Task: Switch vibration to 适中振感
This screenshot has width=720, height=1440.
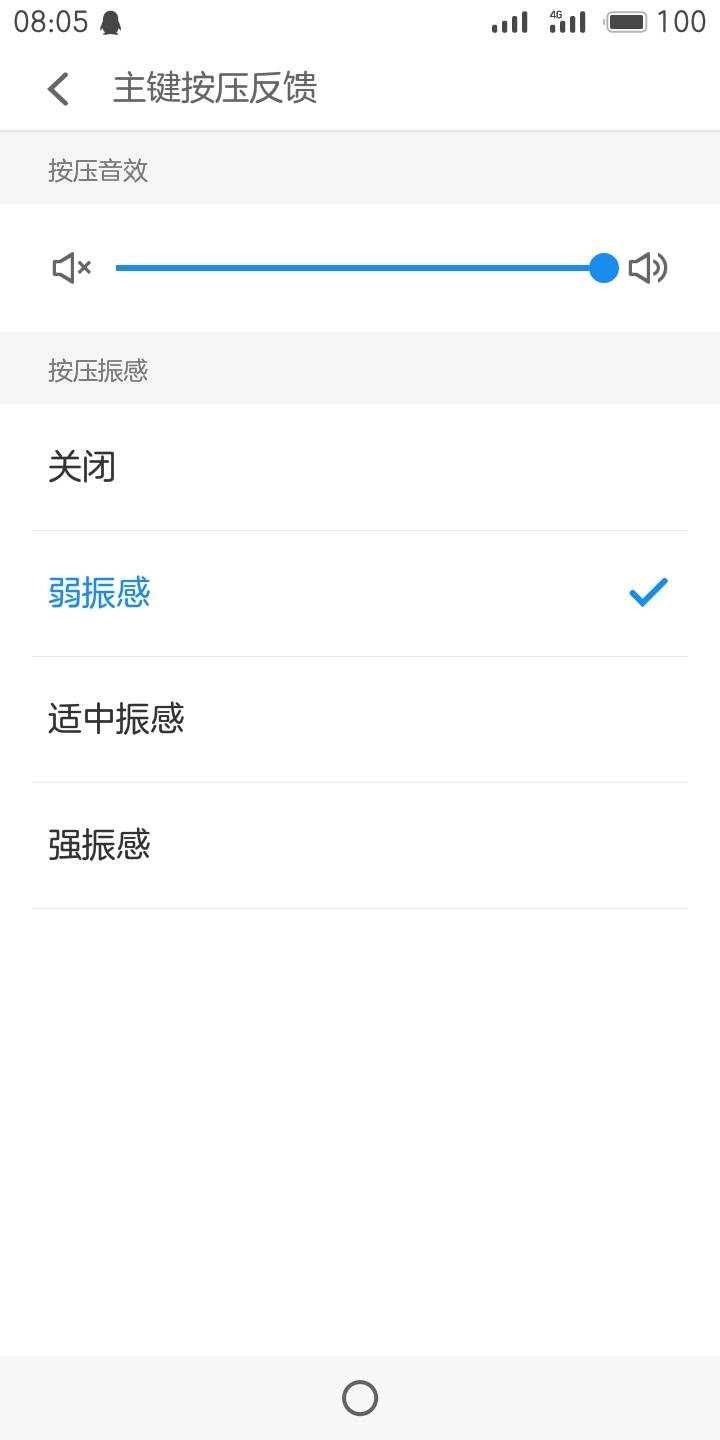Action: [x=116, y=718]
